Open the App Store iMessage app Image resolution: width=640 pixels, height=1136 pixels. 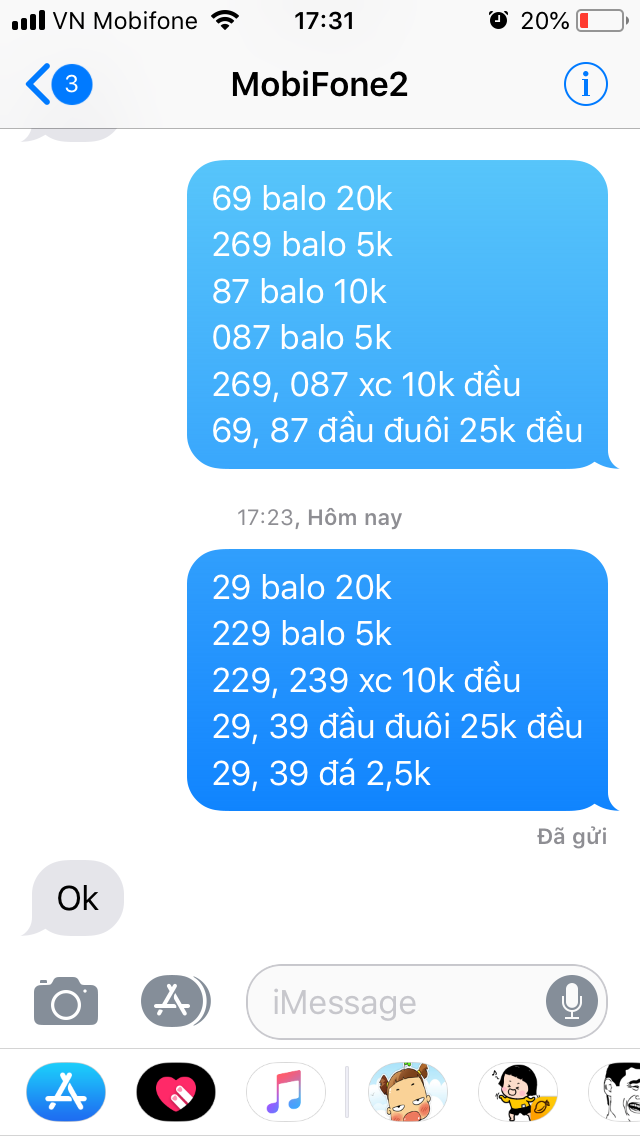pos(65,1091)
